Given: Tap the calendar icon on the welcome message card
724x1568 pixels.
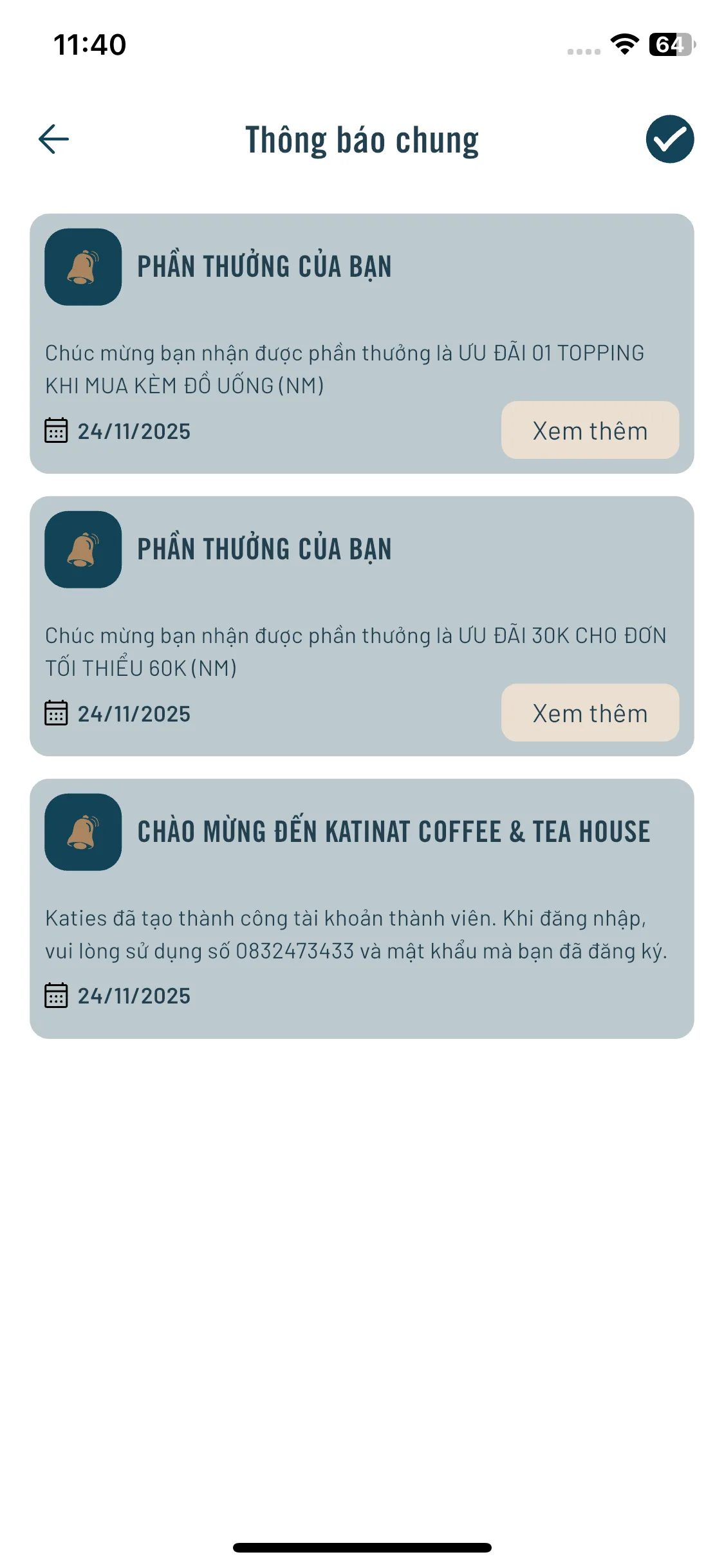Looking at the screenshot, I should coord(57,995).
